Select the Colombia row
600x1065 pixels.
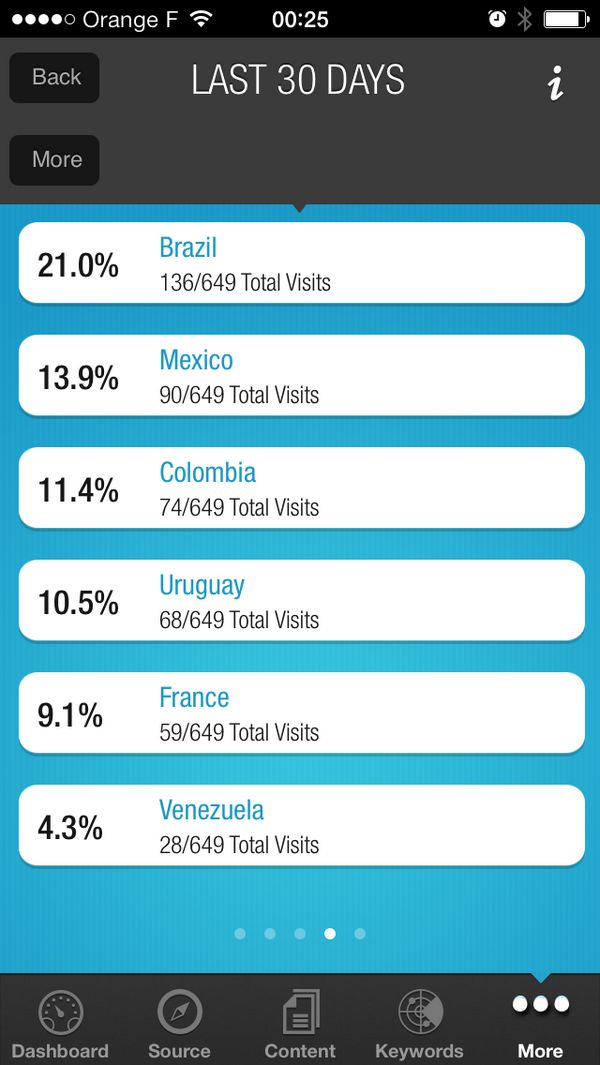pos(301,488)
